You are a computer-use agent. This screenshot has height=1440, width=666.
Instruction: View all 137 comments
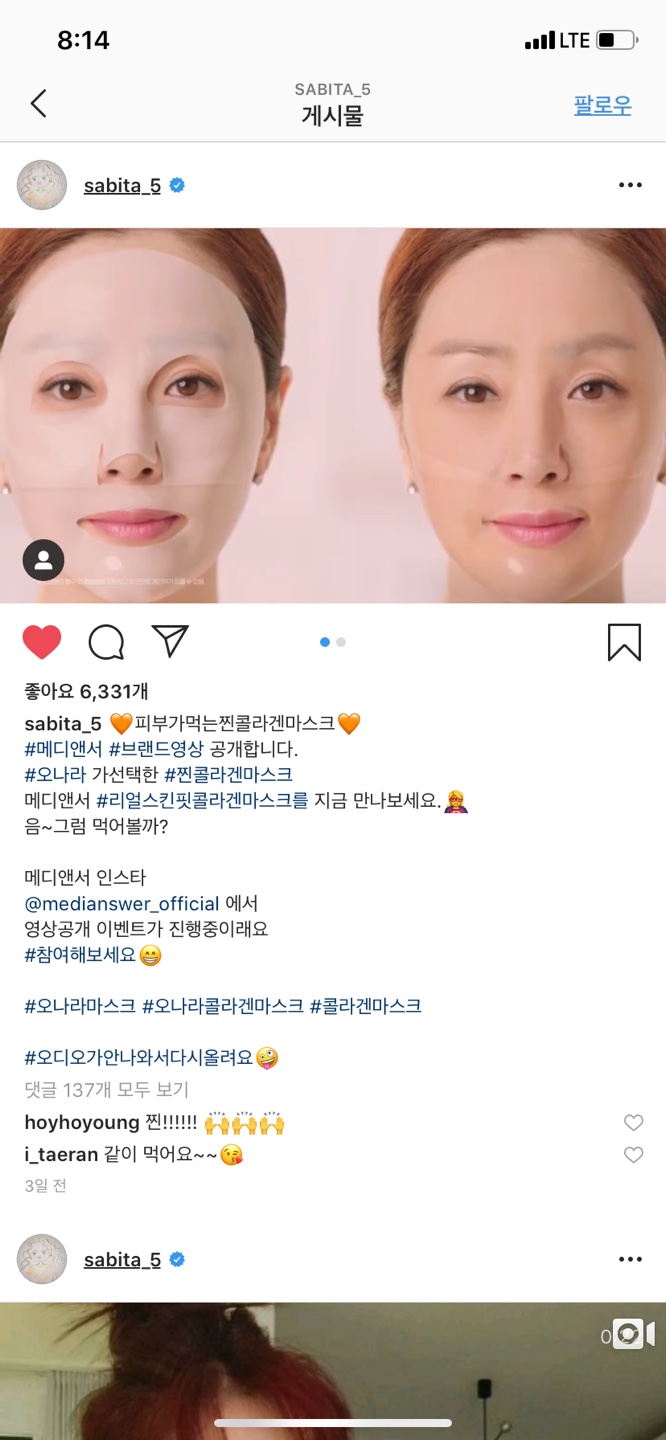(x=106, y=1090)
